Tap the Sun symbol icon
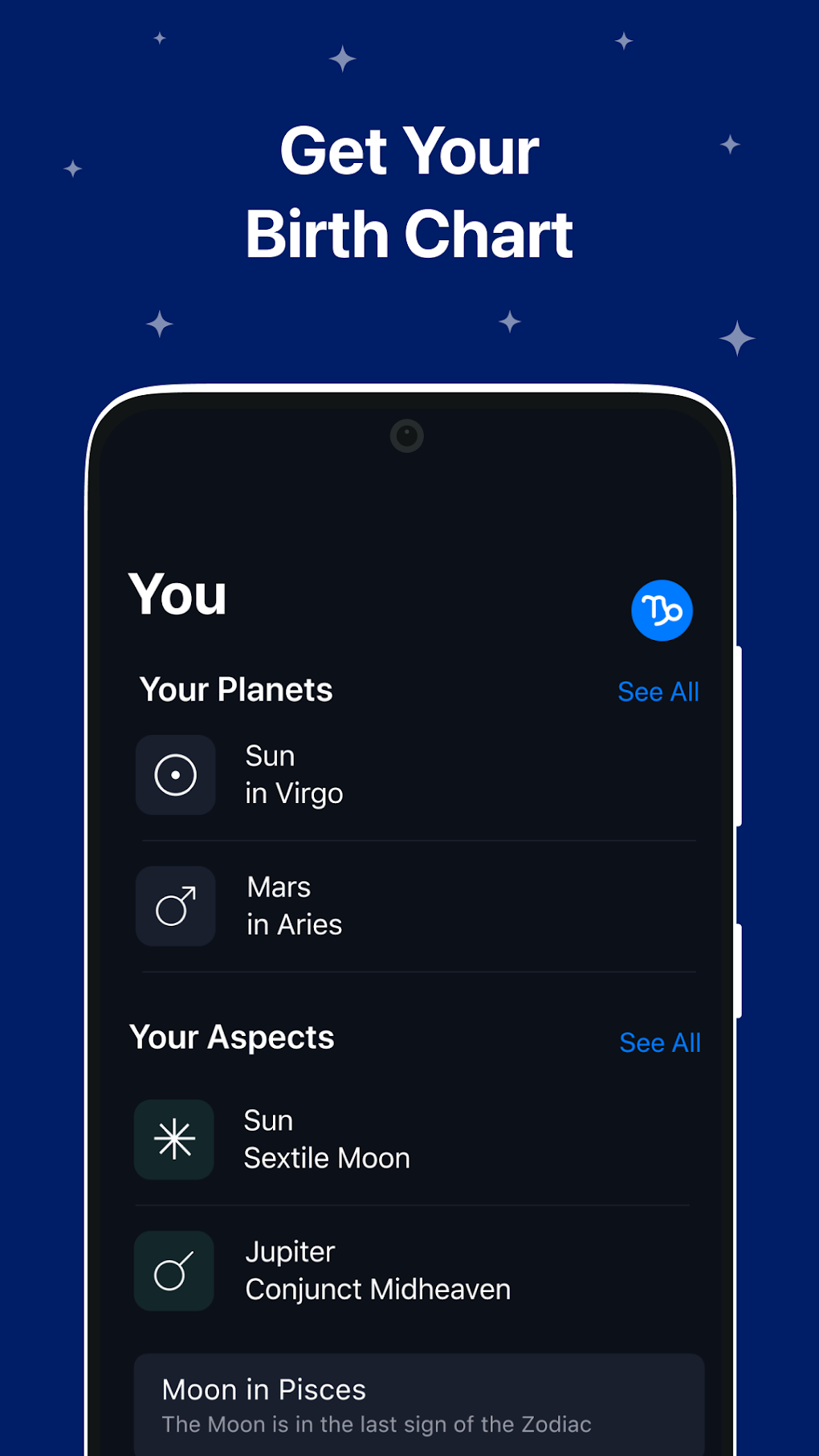Image resolution: width=819 pixels, height=1456 pixels. coord(175,774)
